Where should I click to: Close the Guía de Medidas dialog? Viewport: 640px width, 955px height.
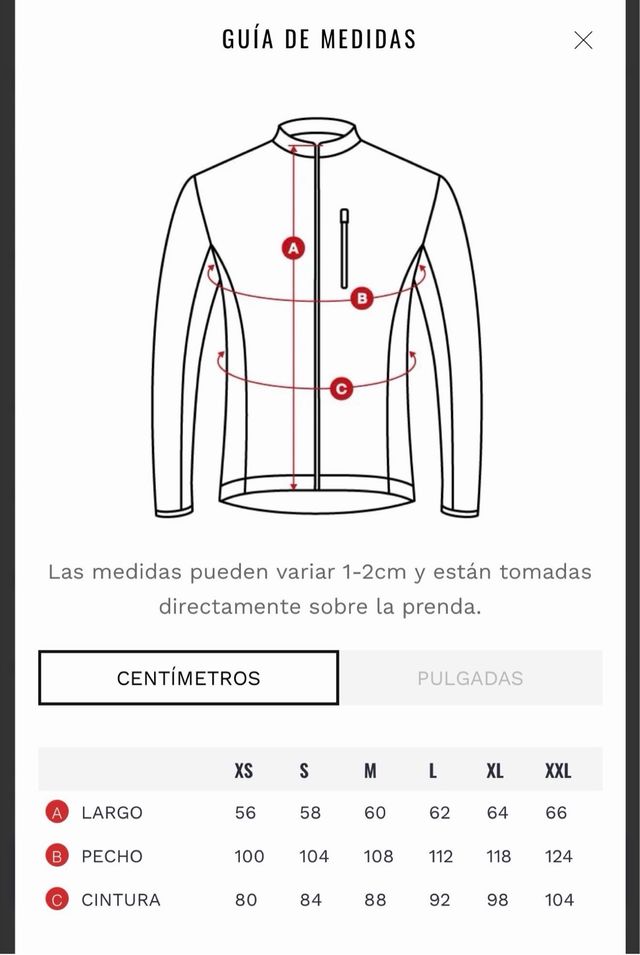pyautogui.click(x=583, y=40)
